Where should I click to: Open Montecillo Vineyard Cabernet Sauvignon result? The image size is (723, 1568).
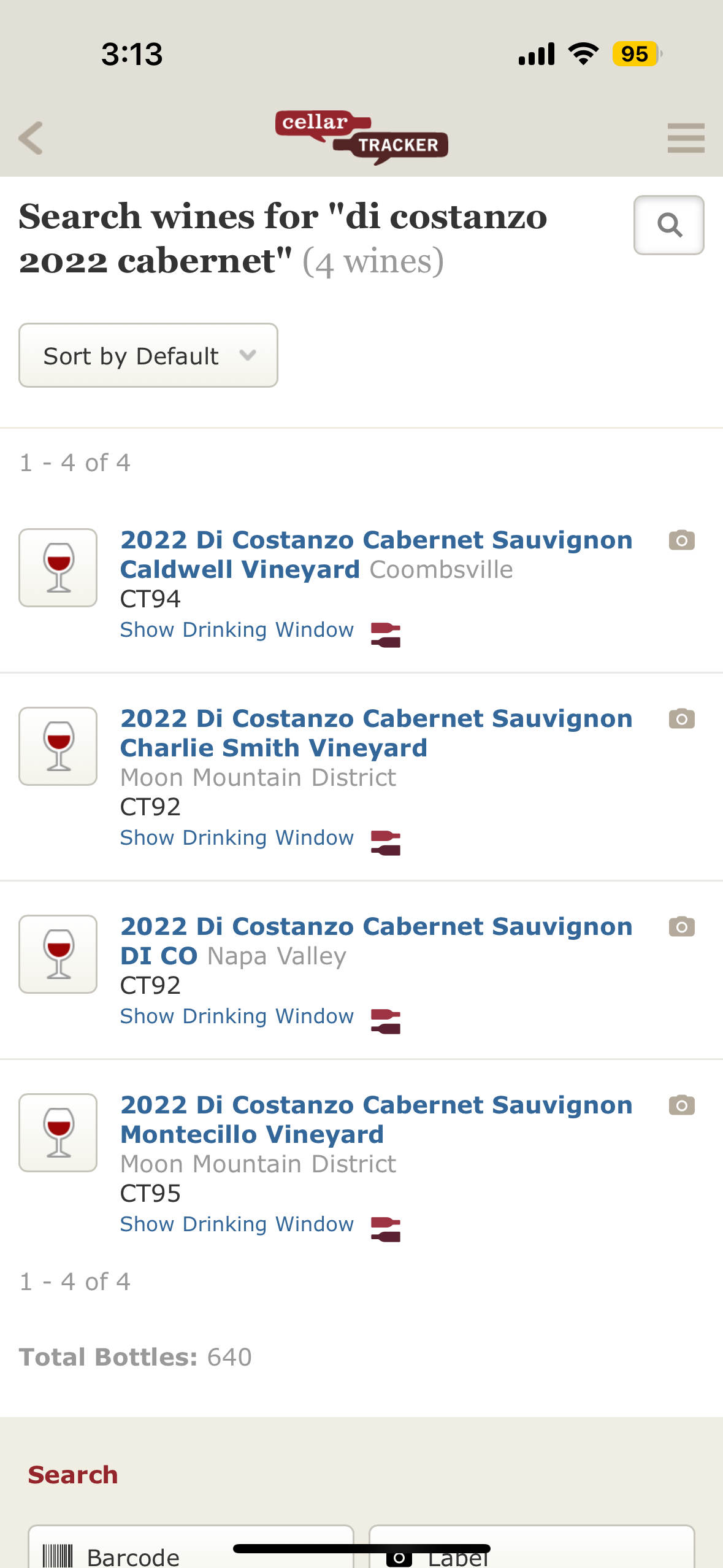pyautogui.click(x=376, y=1120)
